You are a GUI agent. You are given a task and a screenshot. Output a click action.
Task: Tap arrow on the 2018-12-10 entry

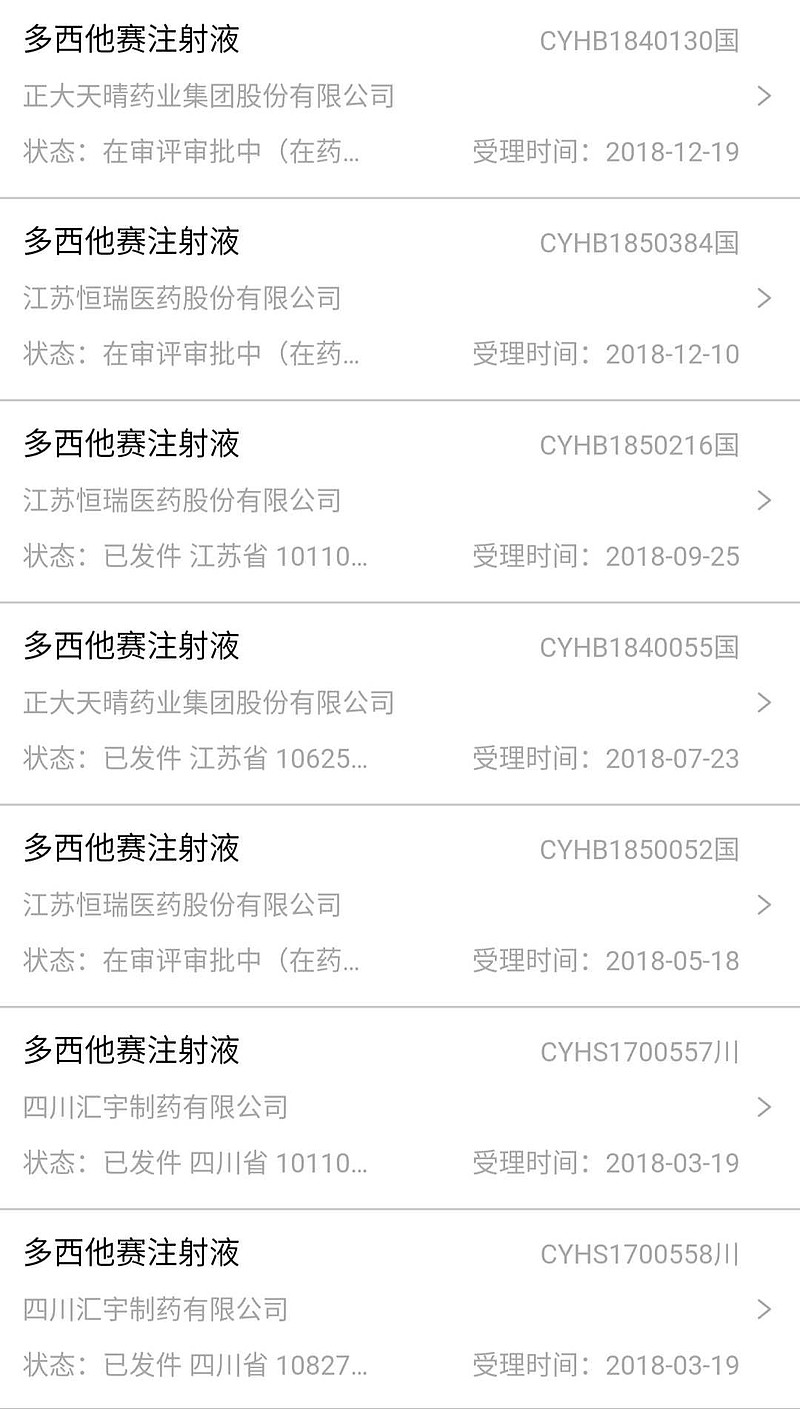[x=765, y=299]
